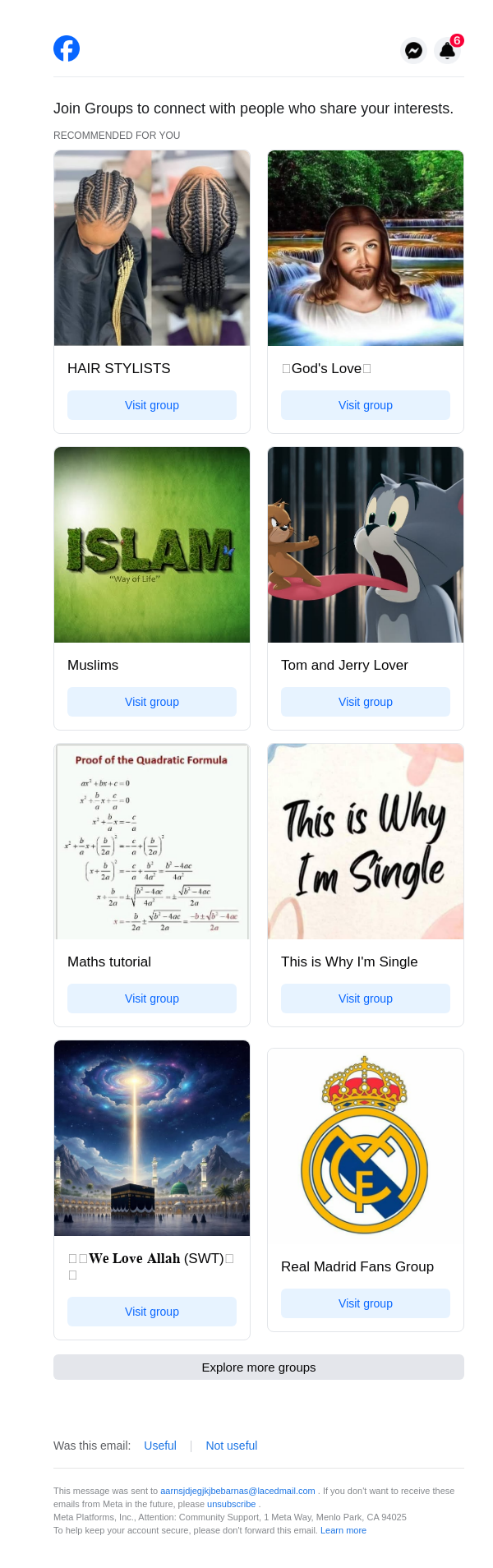Visit the Maths tutorial group
493x1568 pixels.
152,998
